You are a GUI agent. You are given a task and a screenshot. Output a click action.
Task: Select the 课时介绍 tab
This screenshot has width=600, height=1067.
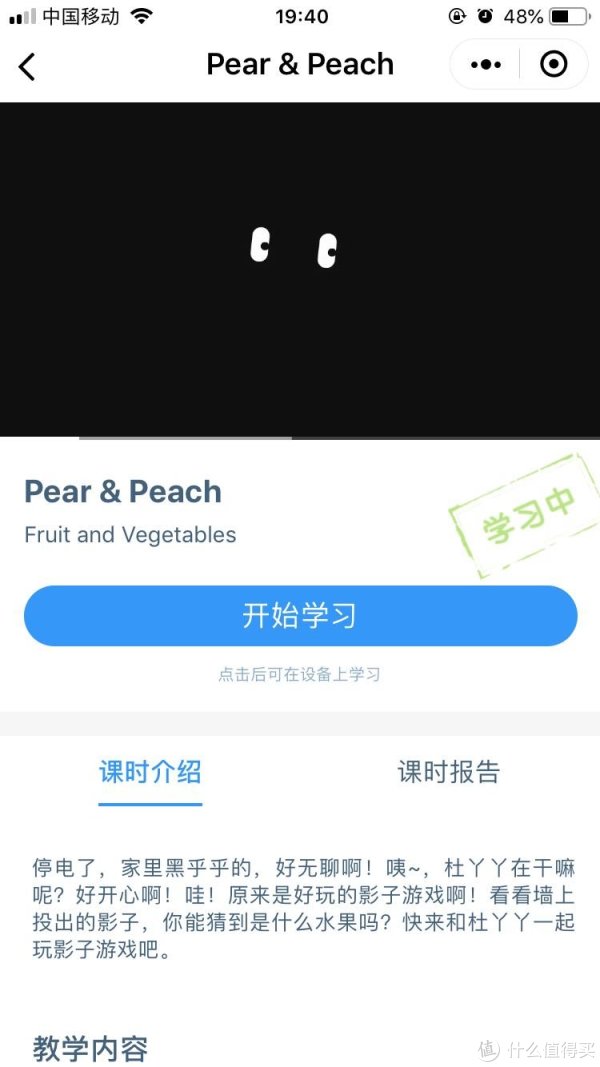point(150,771)
